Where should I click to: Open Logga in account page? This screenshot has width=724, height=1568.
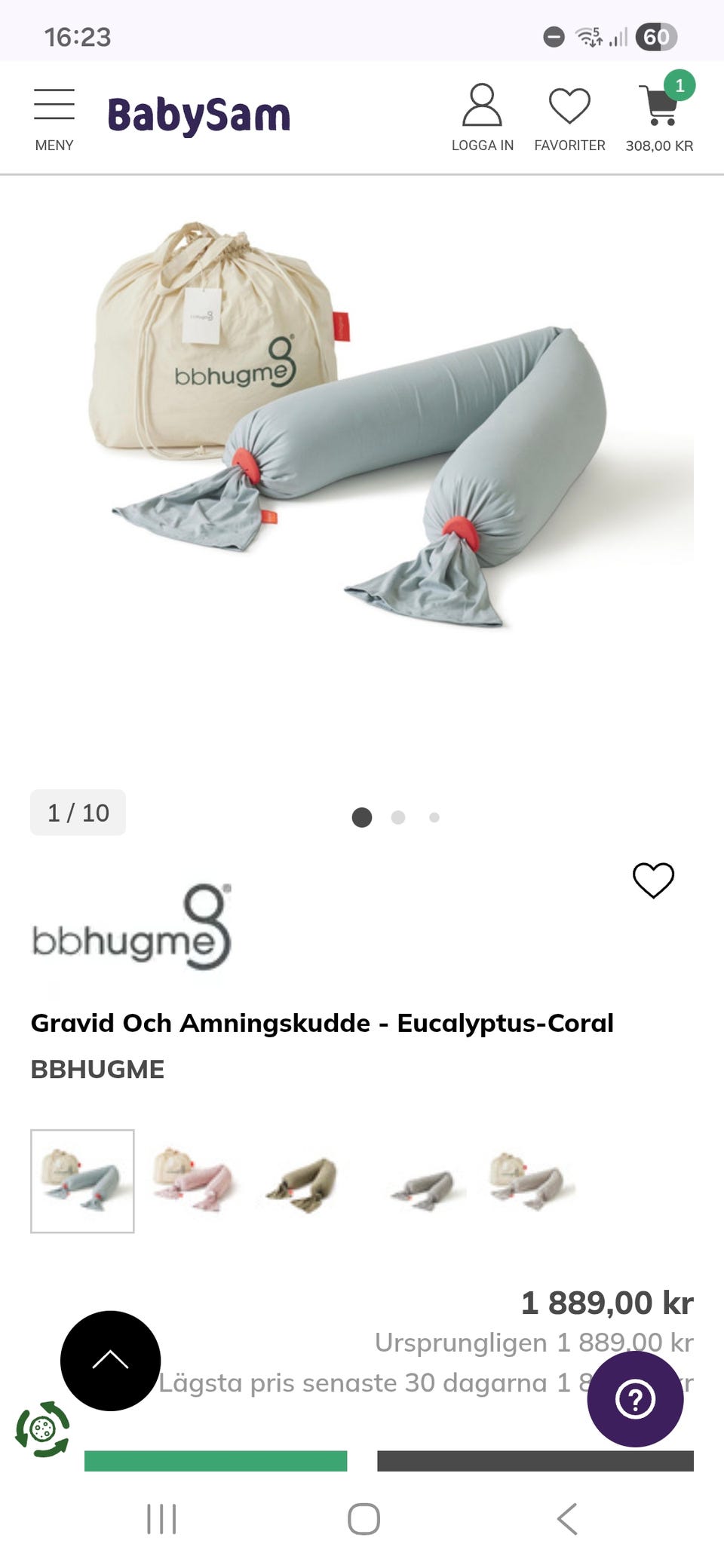point(482,118)
